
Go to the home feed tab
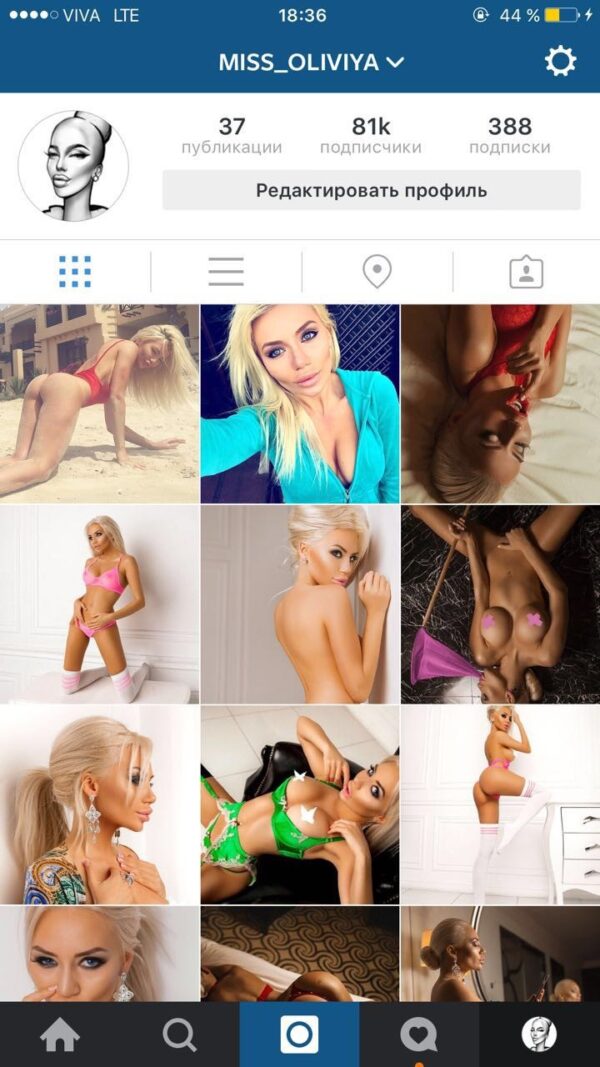click(60, 1035)
